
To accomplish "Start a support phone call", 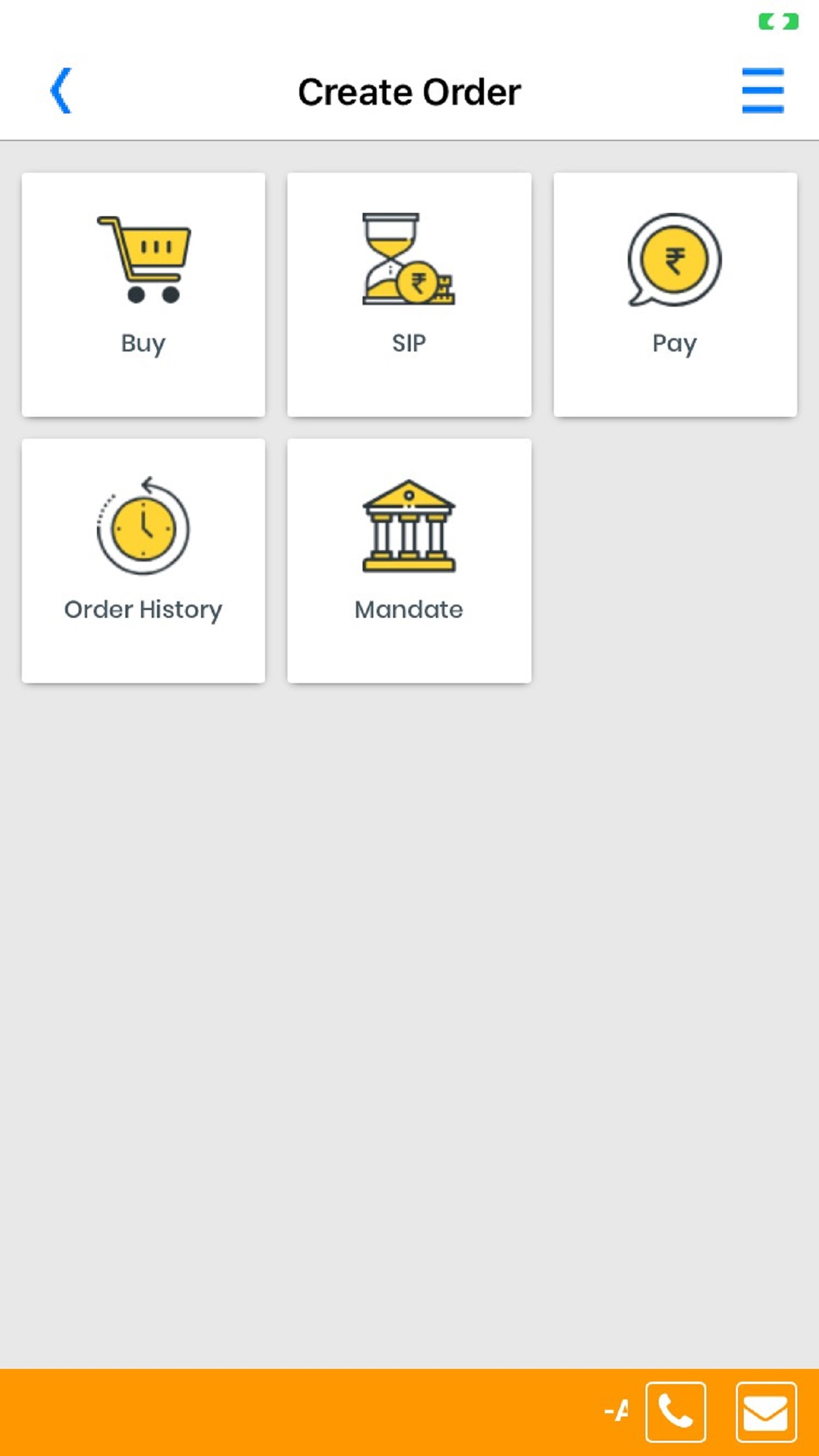I will click(674, 1412).
